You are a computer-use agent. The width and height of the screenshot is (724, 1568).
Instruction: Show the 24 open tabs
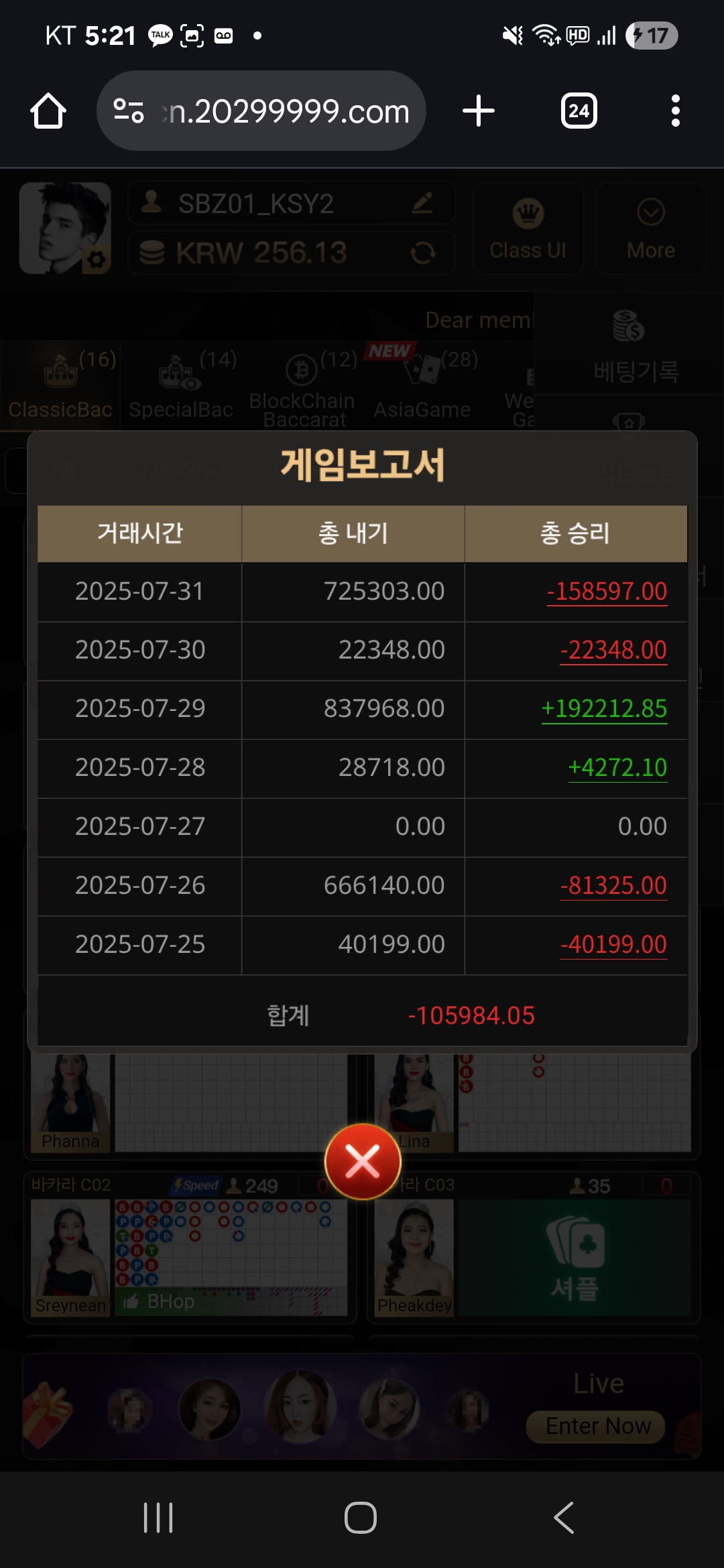(x=579, y=111)
